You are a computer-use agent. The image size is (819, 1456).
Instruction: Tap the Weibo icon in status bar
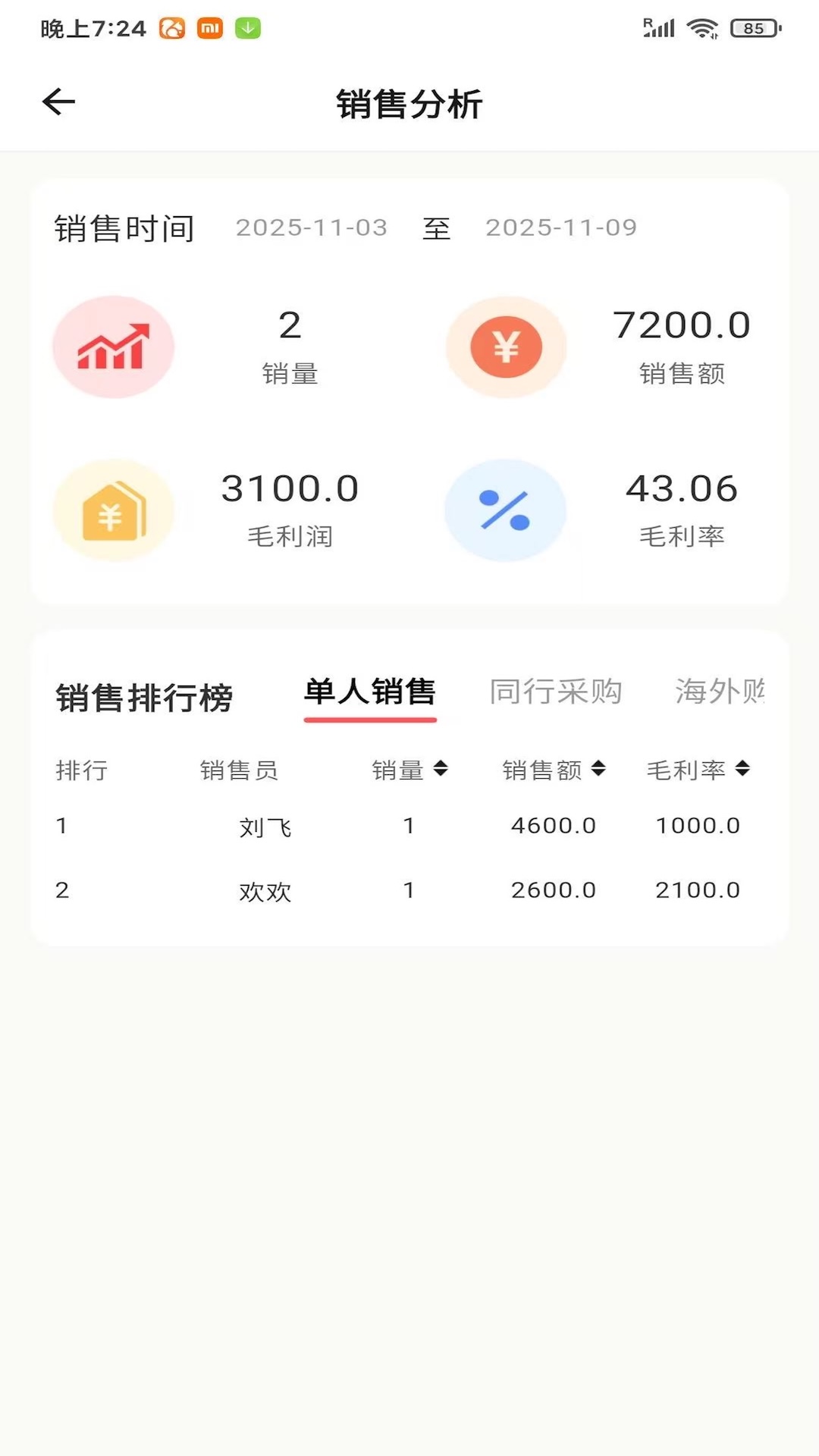173,27
